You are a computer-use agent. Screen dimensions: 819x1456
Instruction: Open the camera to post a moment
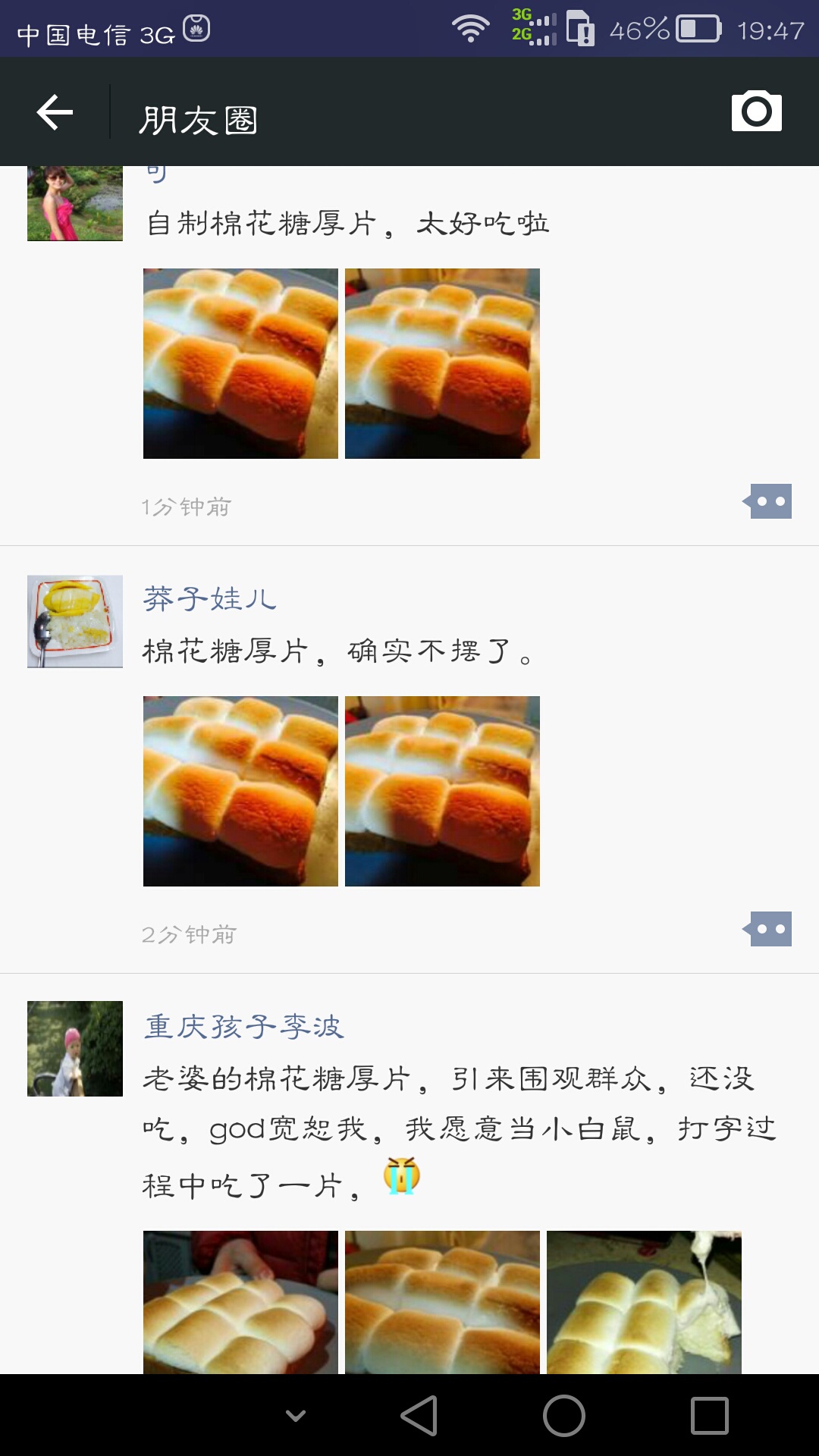756,112
